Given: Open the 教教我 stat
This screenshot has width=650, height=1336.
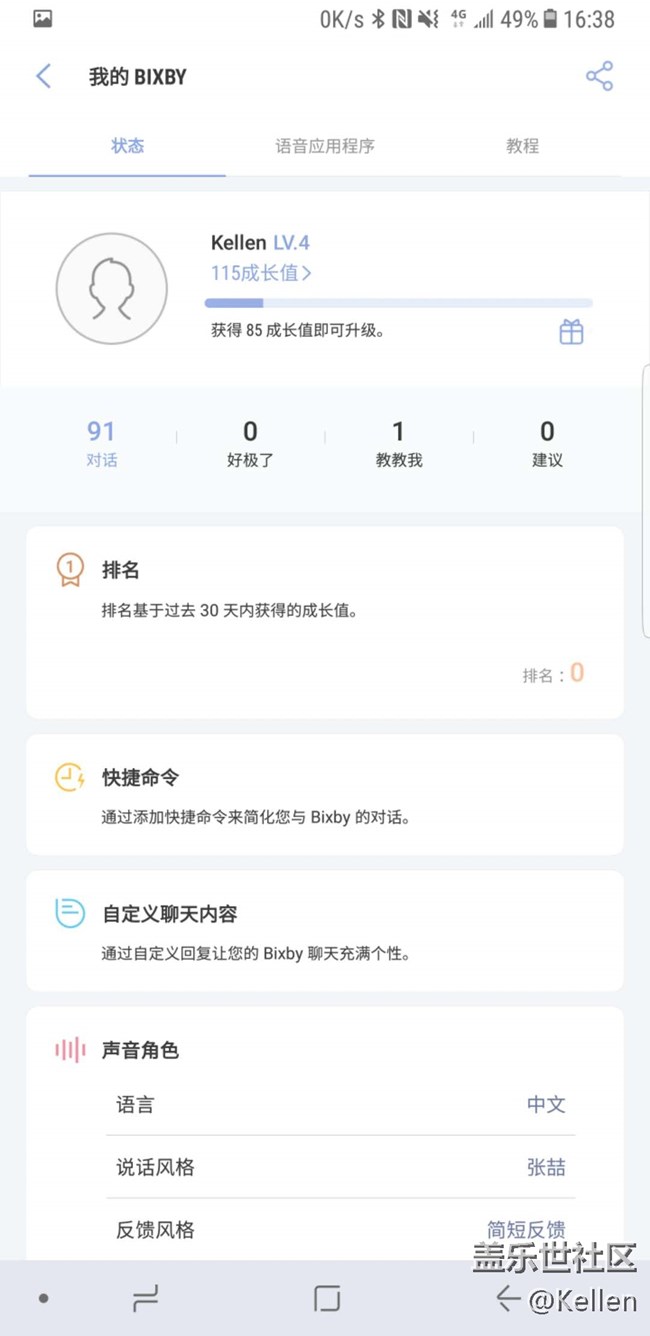Looking at the screenshot, I should tap(398, 443).
